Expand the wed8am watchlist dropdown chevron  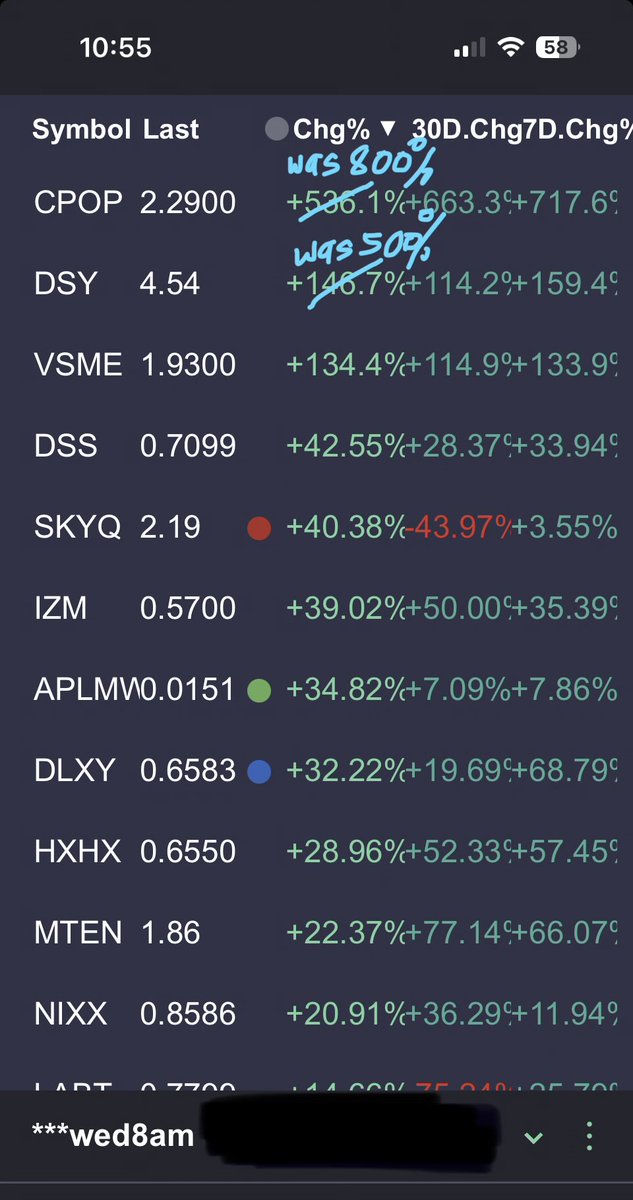pos(534,1138)
